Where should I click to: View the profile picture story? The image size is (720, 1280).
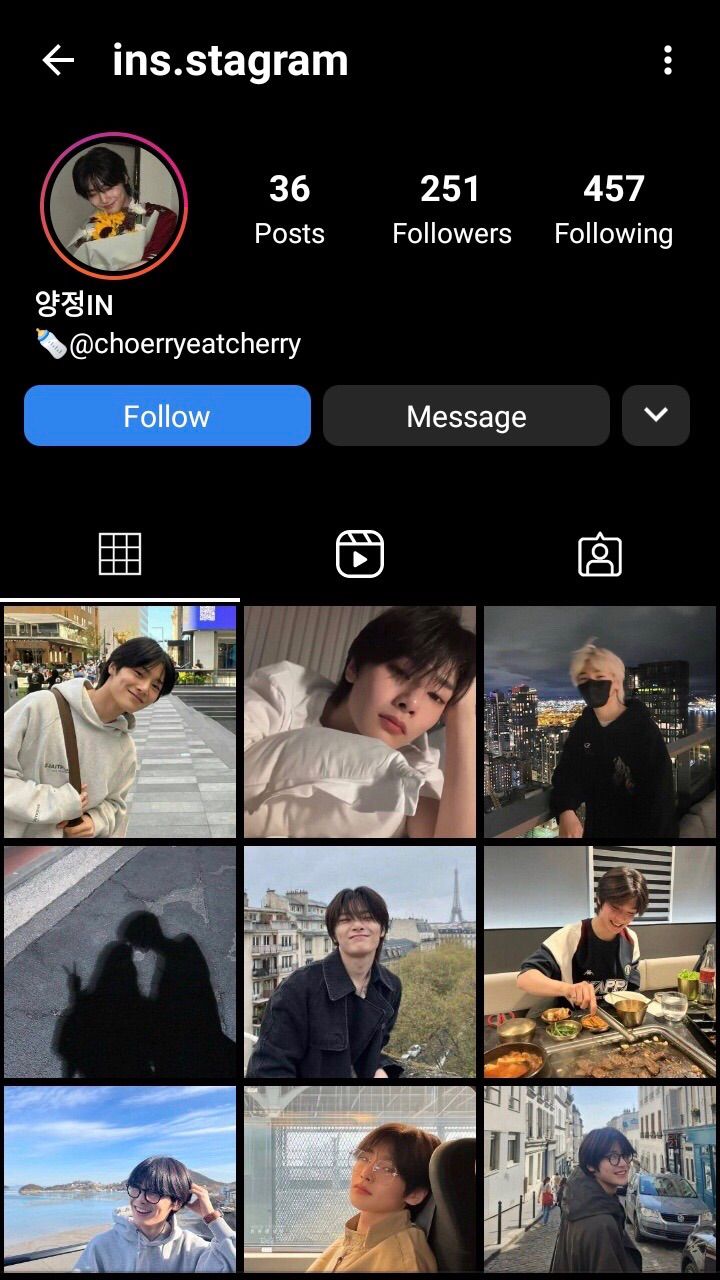pyautogui.click(x=114, y=206)
